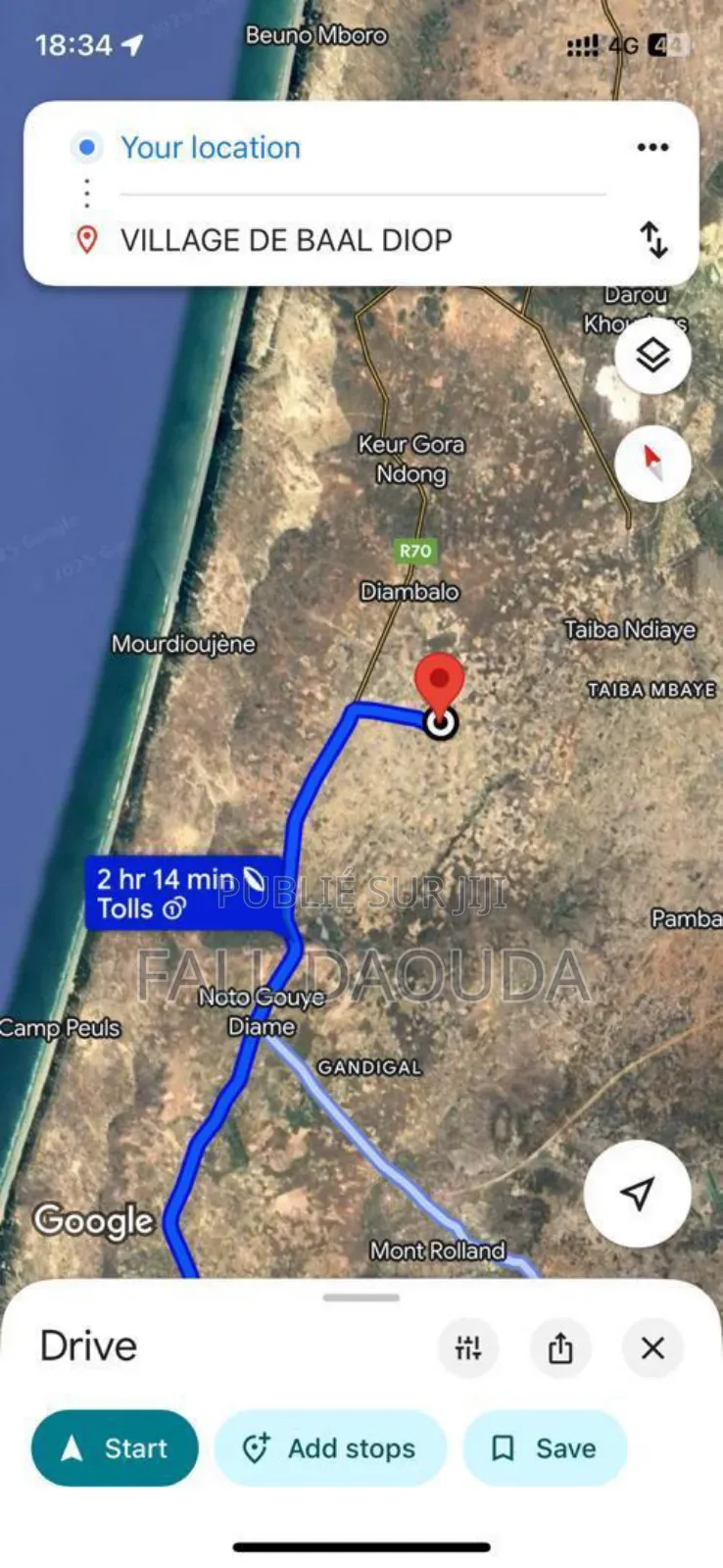Tap the compass to reset orientation

coord(652,463)
